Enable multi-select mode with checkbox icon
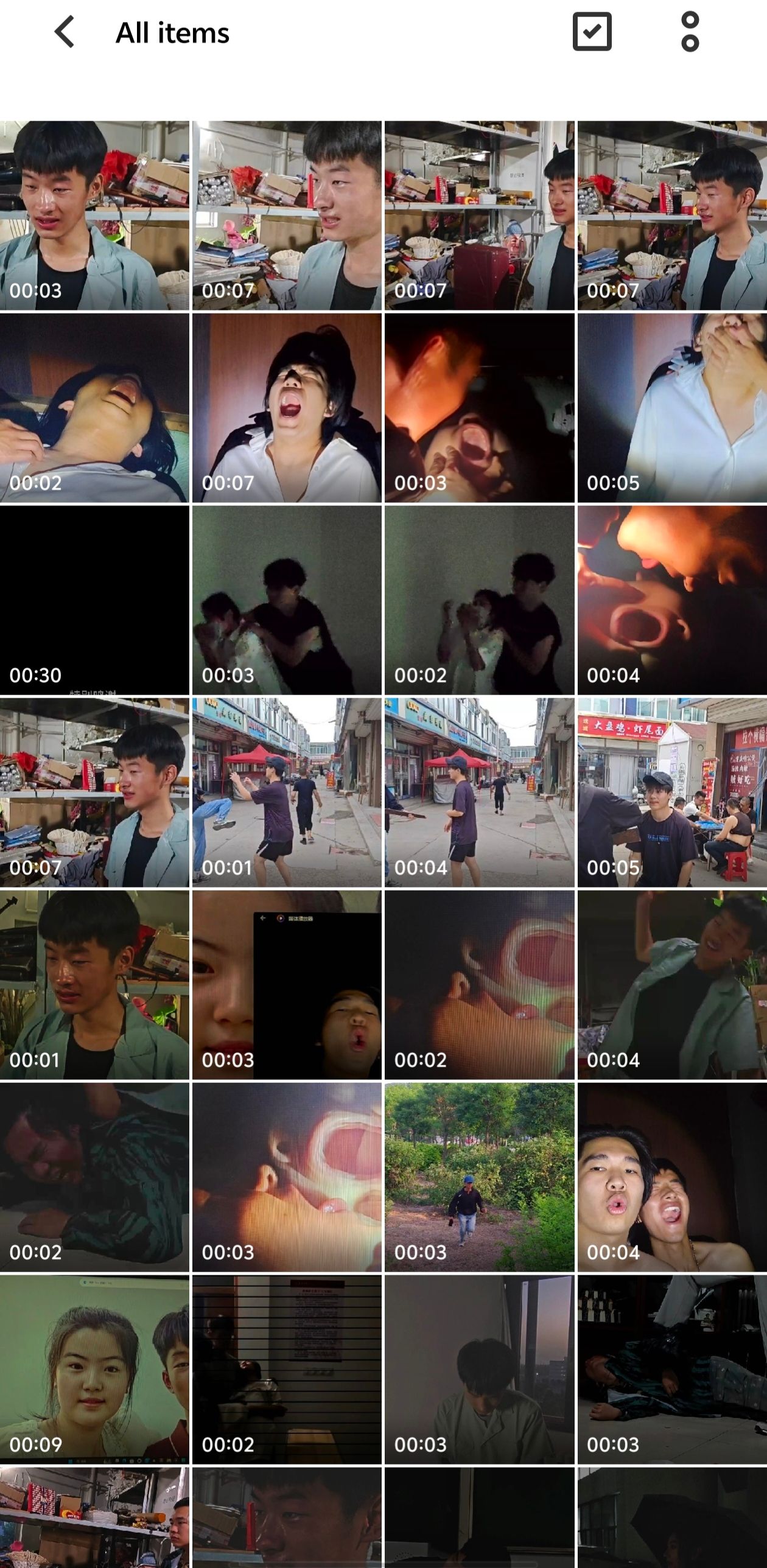 click(x=592, y=32)
